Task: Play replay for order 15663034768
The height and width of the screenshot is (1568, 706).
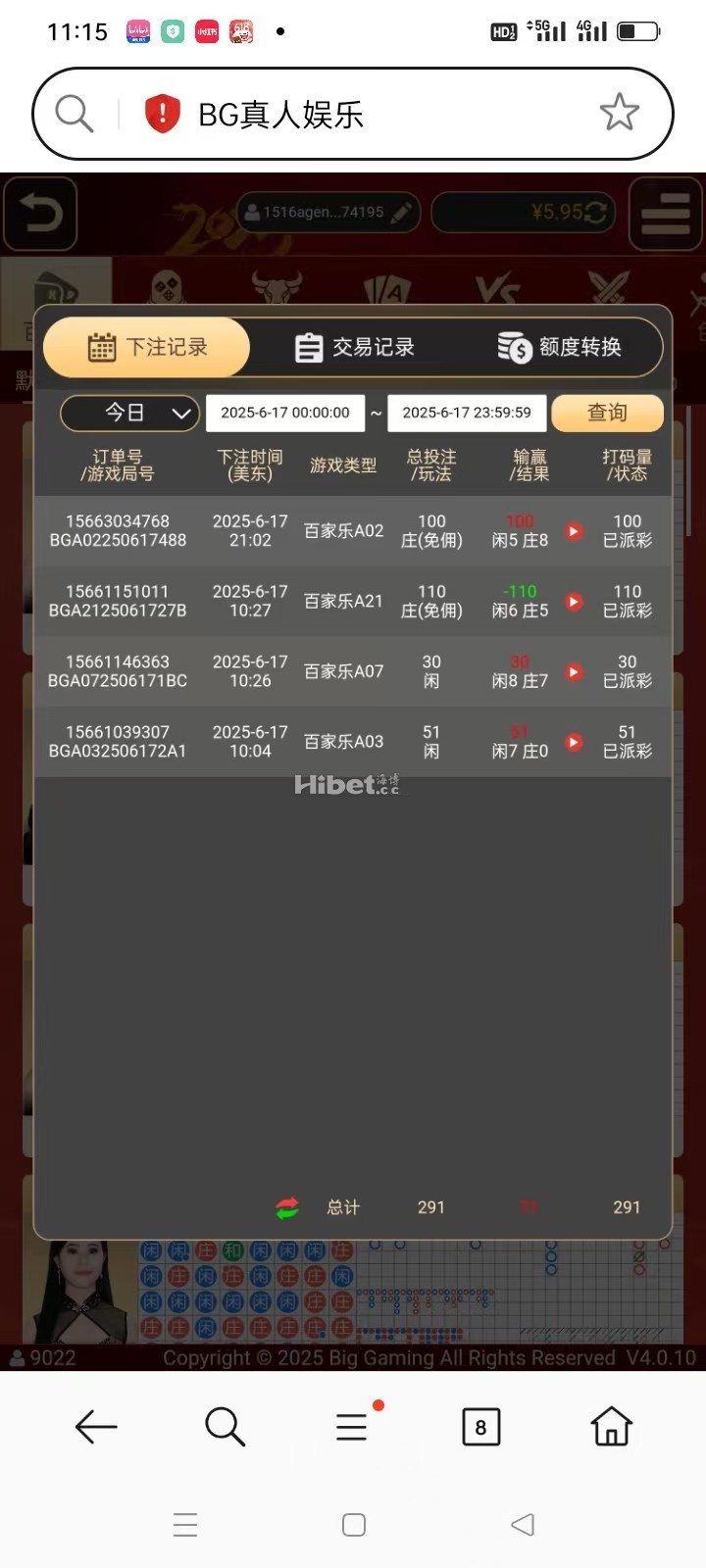Action: [575, 531]
